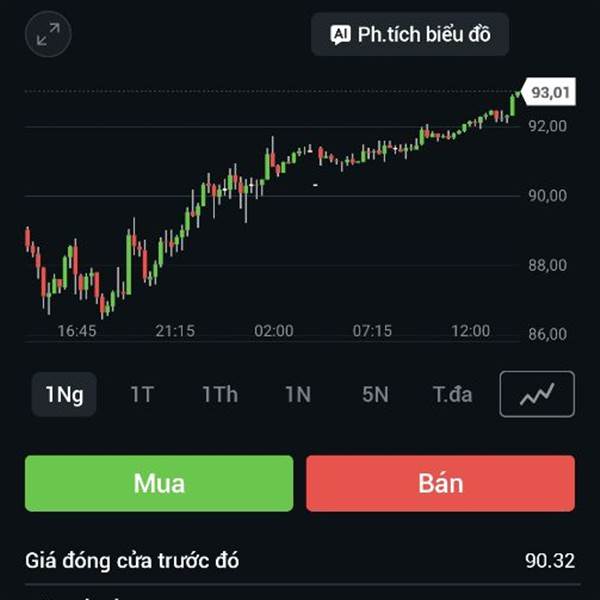Viewport: 600px width, 600px height.
Task: Switch to the 1Th time range
Action: point(220,394)
